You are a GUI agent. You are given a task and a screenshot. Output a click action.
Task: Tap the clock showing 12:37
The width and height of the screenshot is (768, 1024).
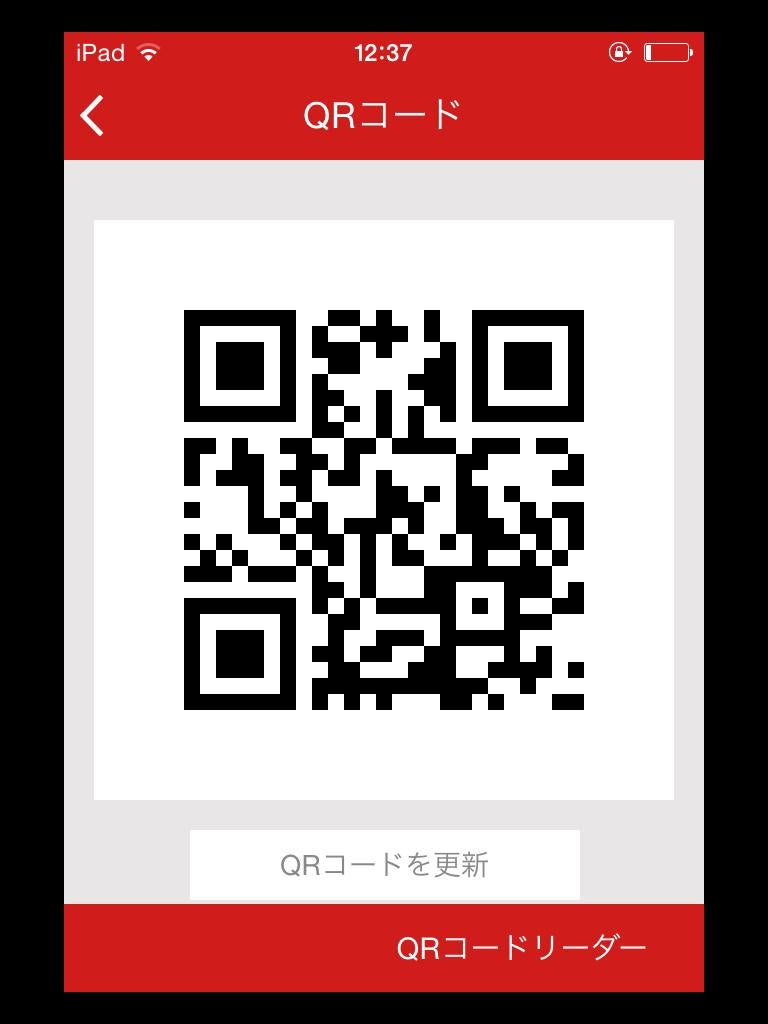[x=384, y=51]
